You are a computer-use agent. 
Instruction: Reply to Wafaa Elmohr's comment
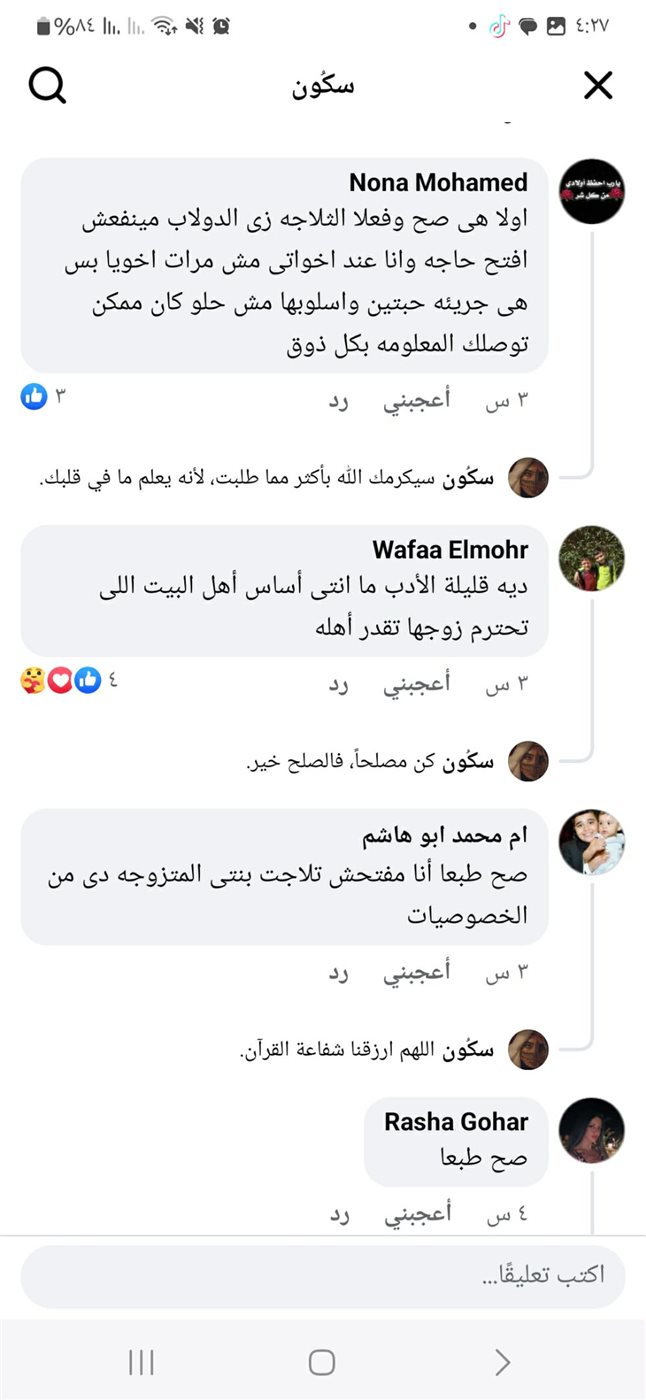tap(340, 685)
